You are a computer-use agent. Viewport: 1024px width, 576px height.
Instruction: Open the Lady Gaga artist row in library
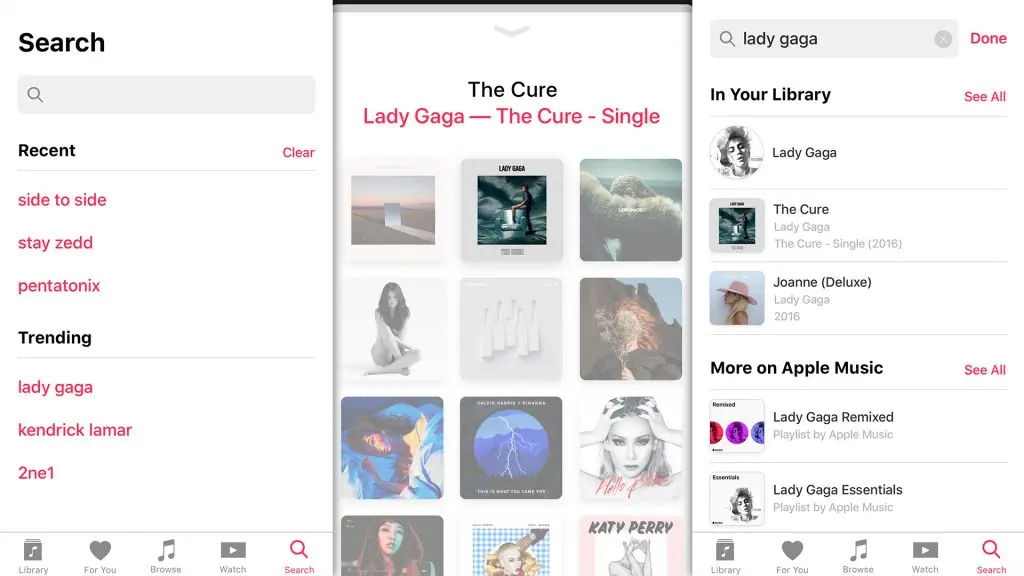(858, 153)
